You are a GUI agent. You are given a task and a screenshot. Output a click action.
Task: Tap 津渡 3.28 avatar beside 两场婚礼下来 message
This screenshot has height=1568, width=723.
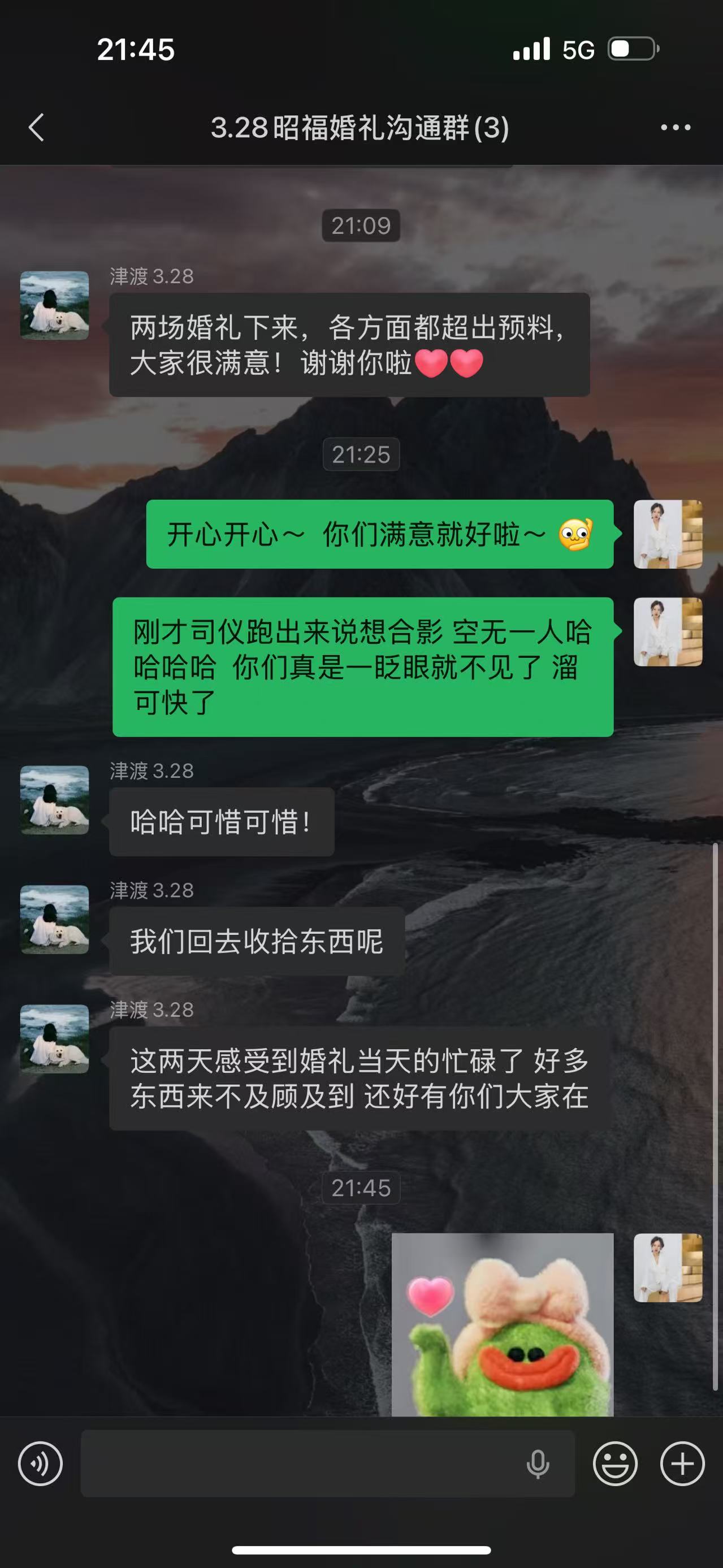(x=55, y=305)
